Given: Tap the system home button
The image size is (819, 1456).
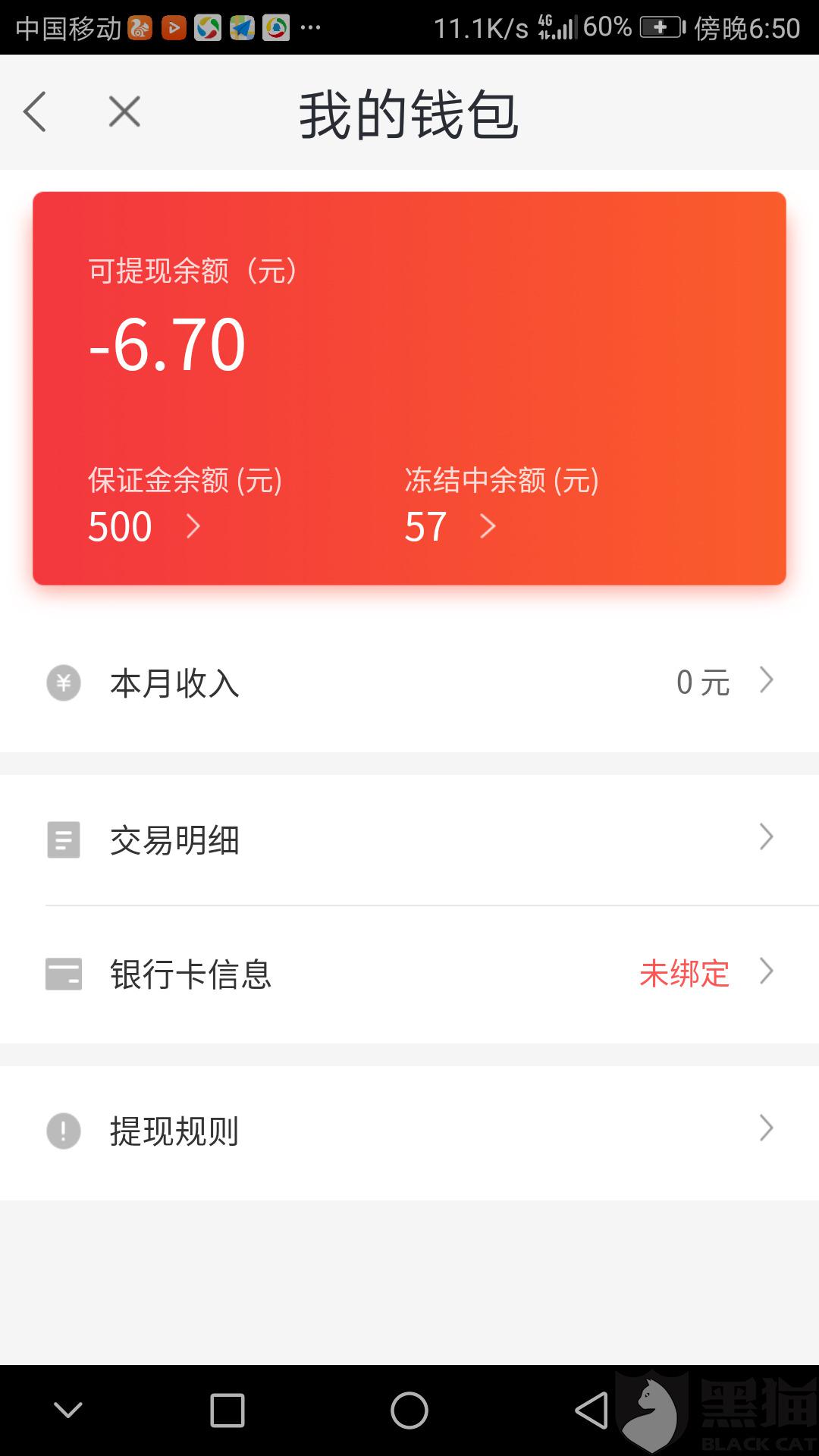Looking at the screenshot, I should pos(409,1410).
